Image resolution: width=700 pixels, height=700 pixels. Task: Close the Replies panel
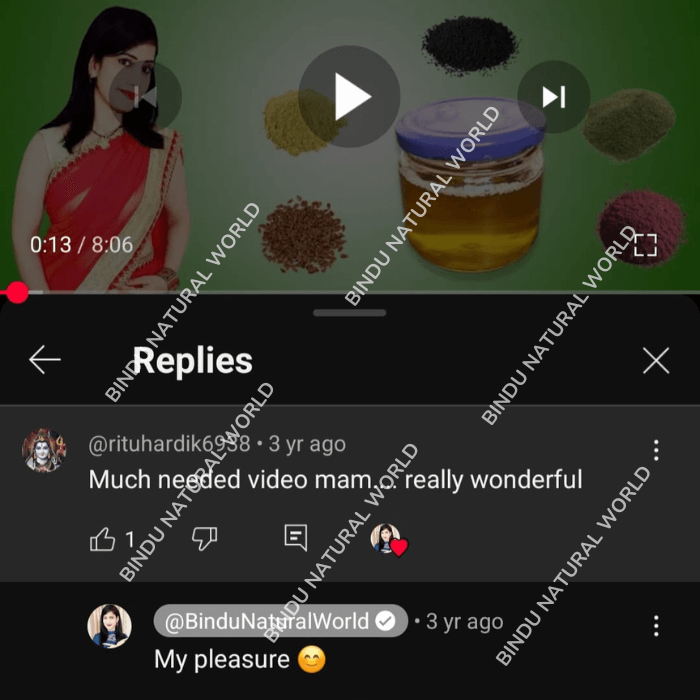coord(656,361)
